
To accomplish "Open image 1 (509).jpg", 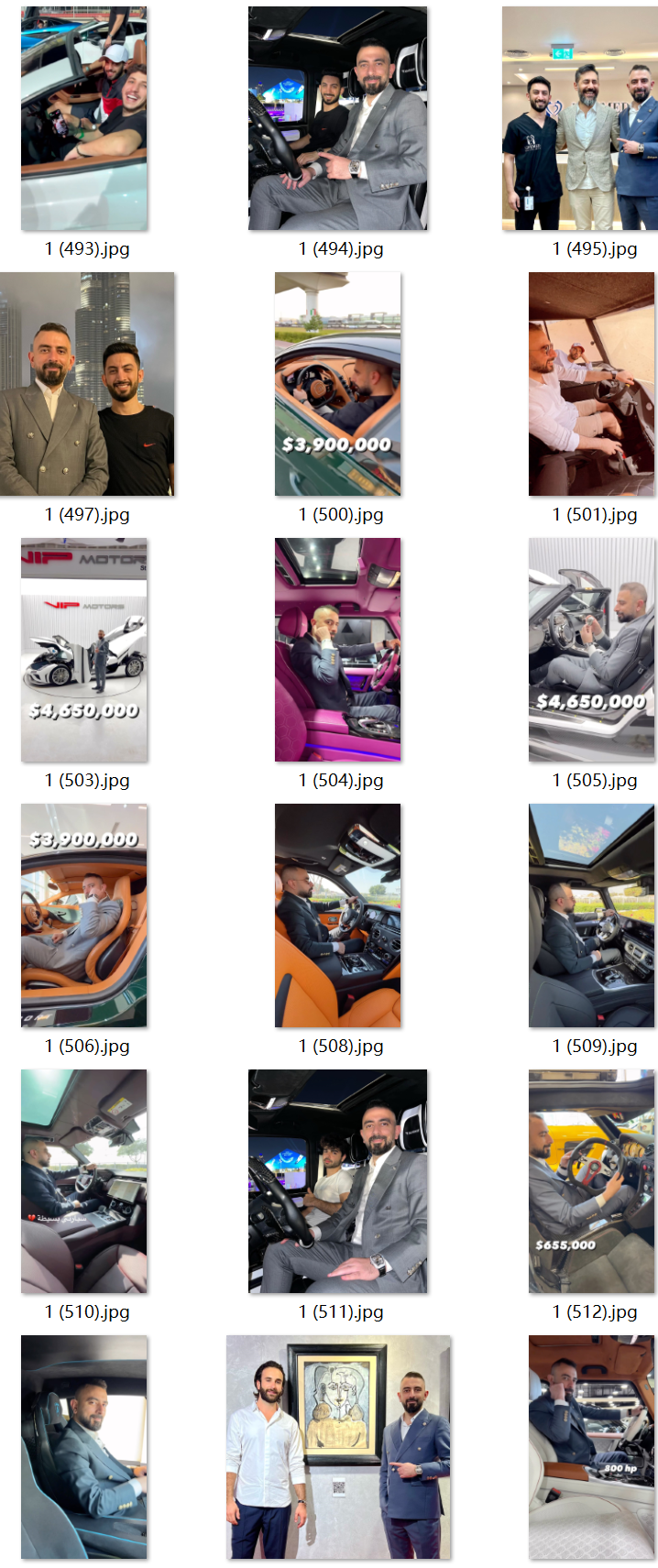I will point(592,916).
